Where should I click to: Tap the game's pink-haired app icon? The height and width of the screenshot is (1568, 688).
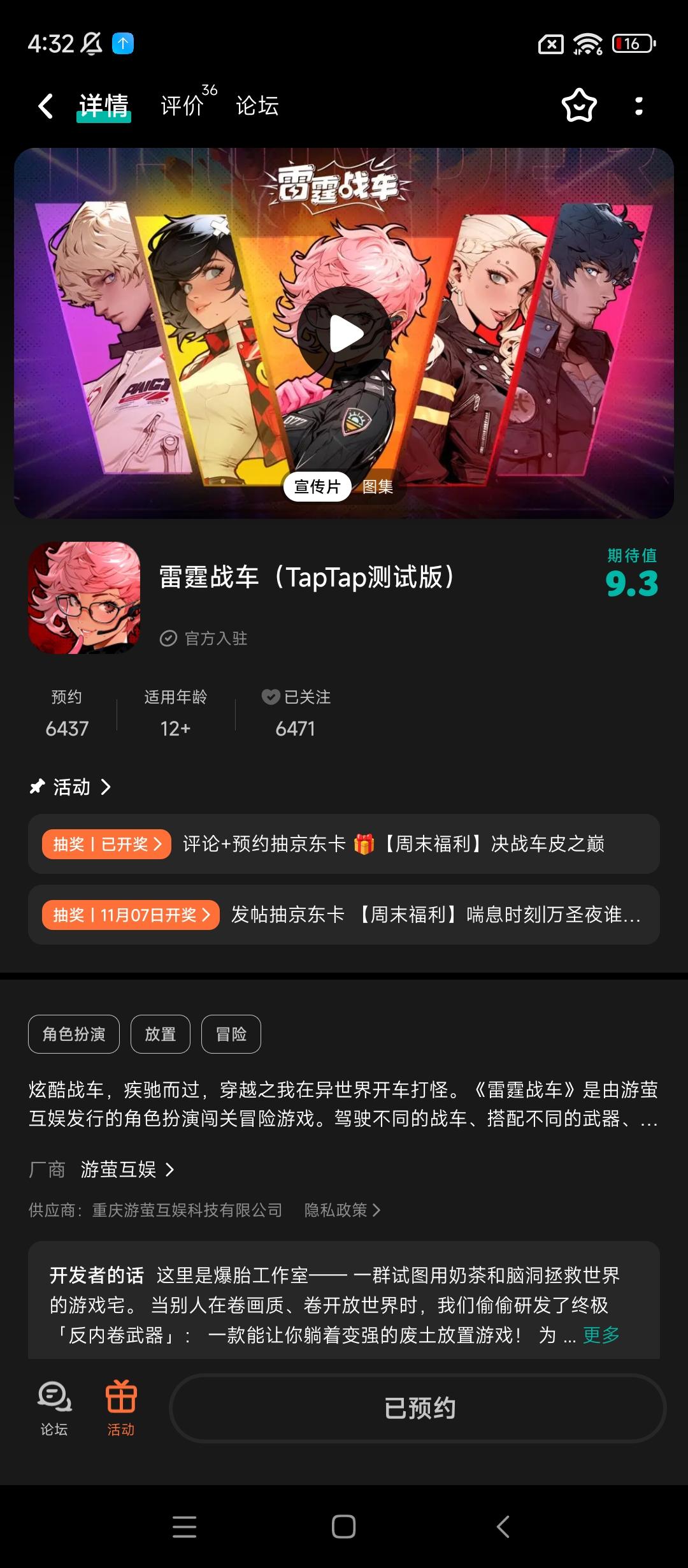(x=85, y=596)
